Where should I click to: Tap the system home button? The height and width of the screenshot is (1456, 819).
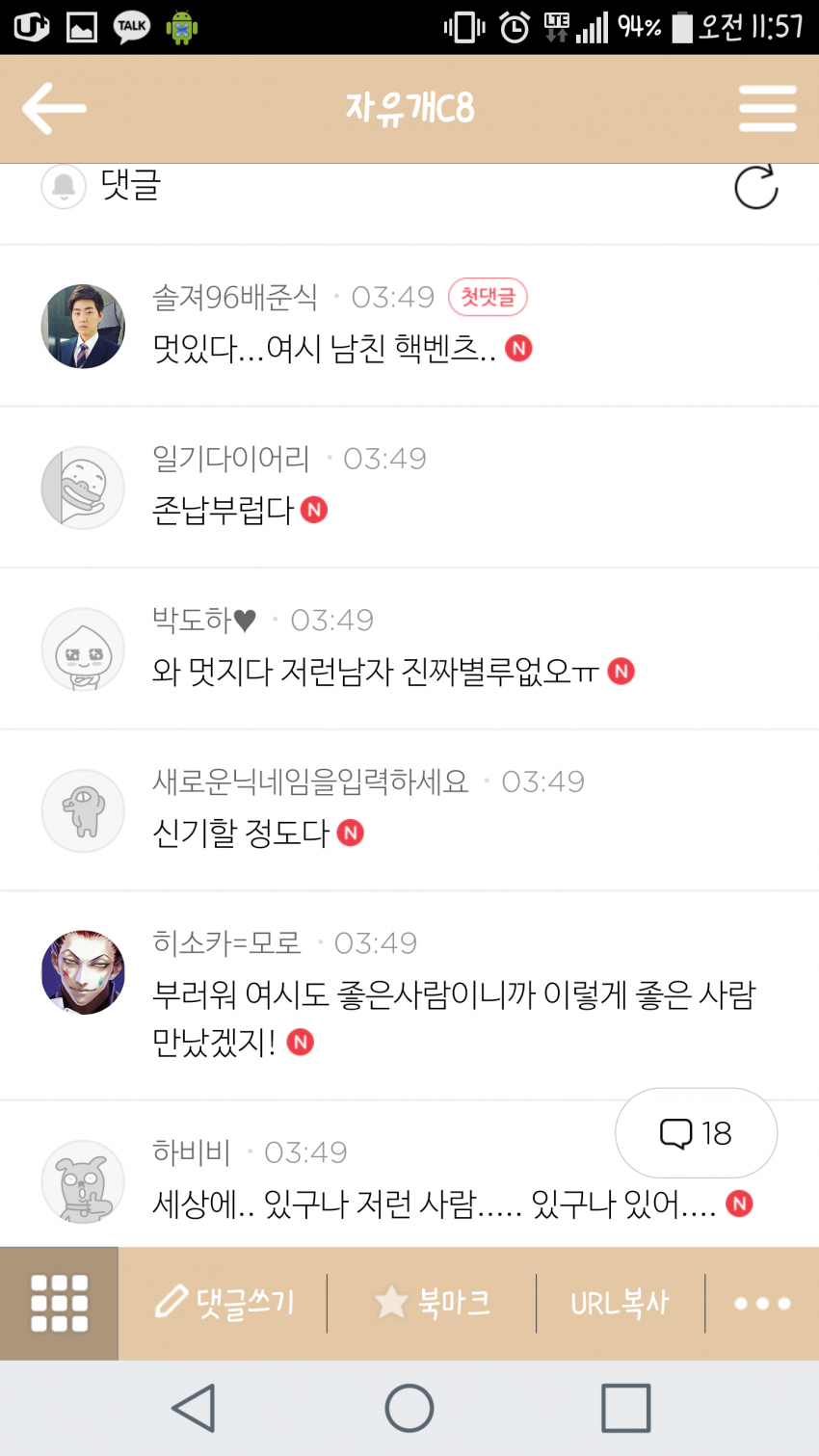point(409,1408)
